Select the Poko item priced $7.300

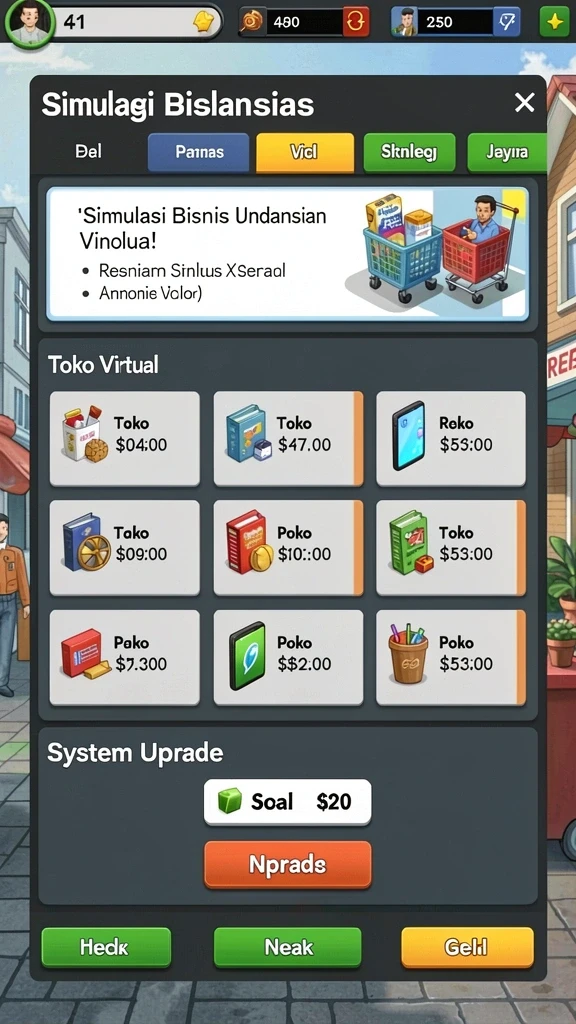tap(125, 657)
